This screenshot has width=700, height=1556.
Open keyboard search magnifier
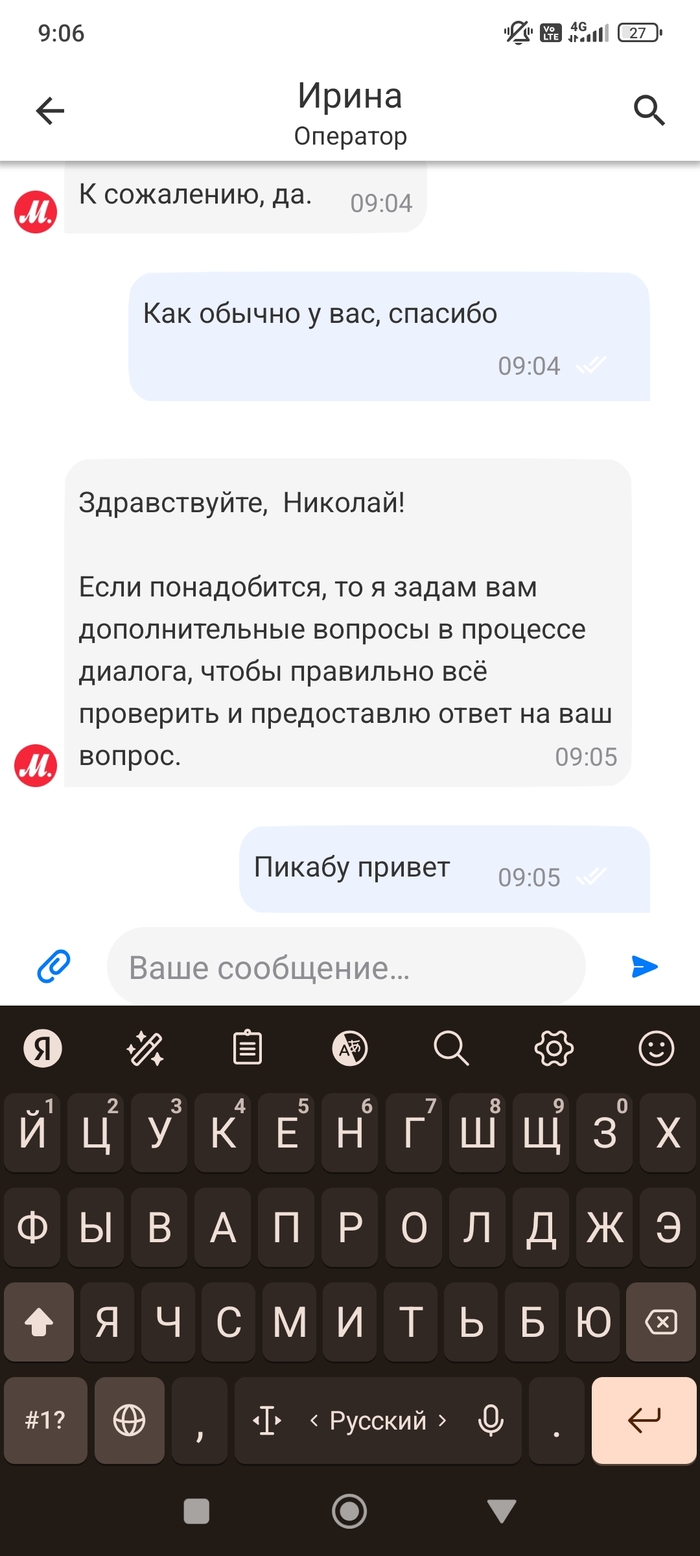click(x=451, y=1048)
